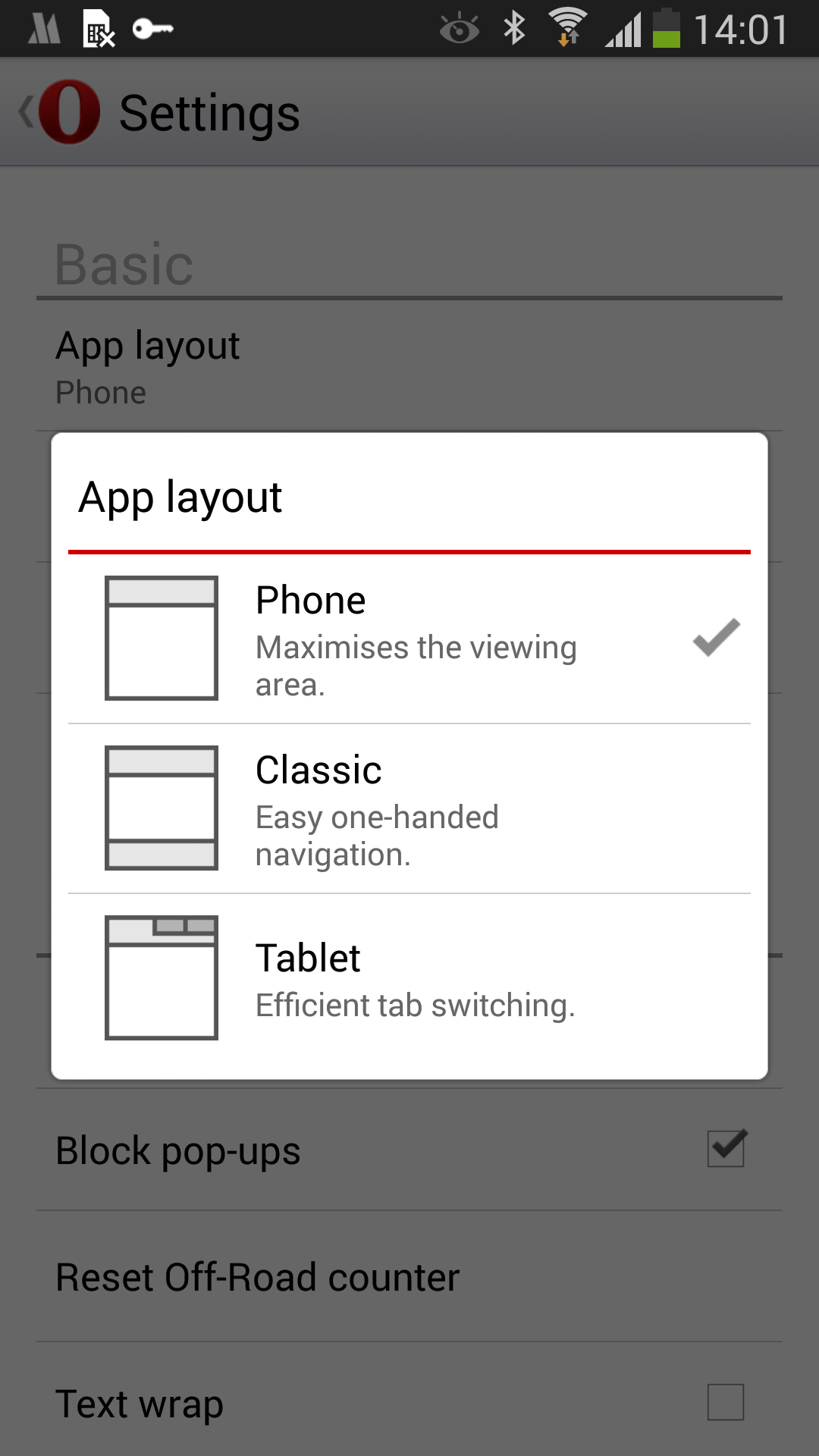Pick the Tablet layout option
Image resolution: width=819 pixels, height=1456 pixels.
pos(409,978)
